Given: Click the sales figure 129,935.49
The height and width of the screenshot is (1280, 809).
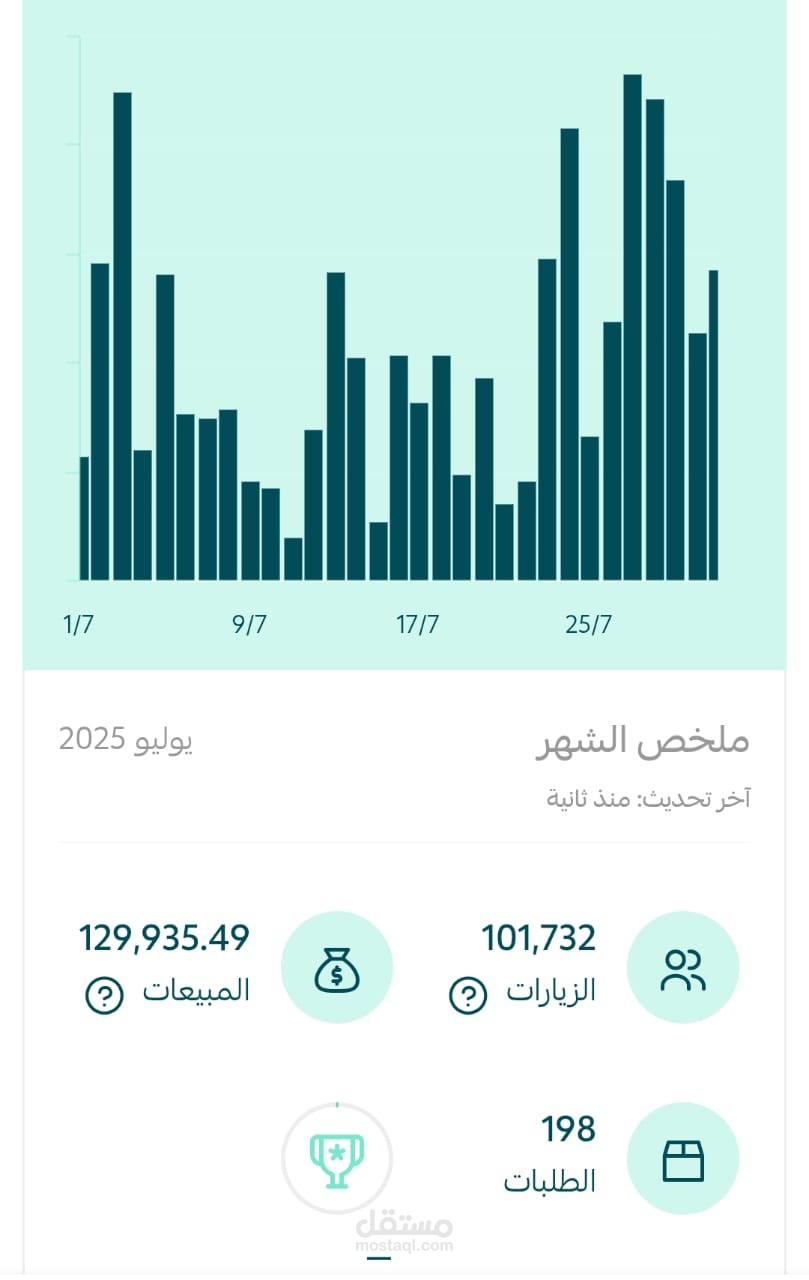Looking at the screenshot, I should click(x=164, y=938).
